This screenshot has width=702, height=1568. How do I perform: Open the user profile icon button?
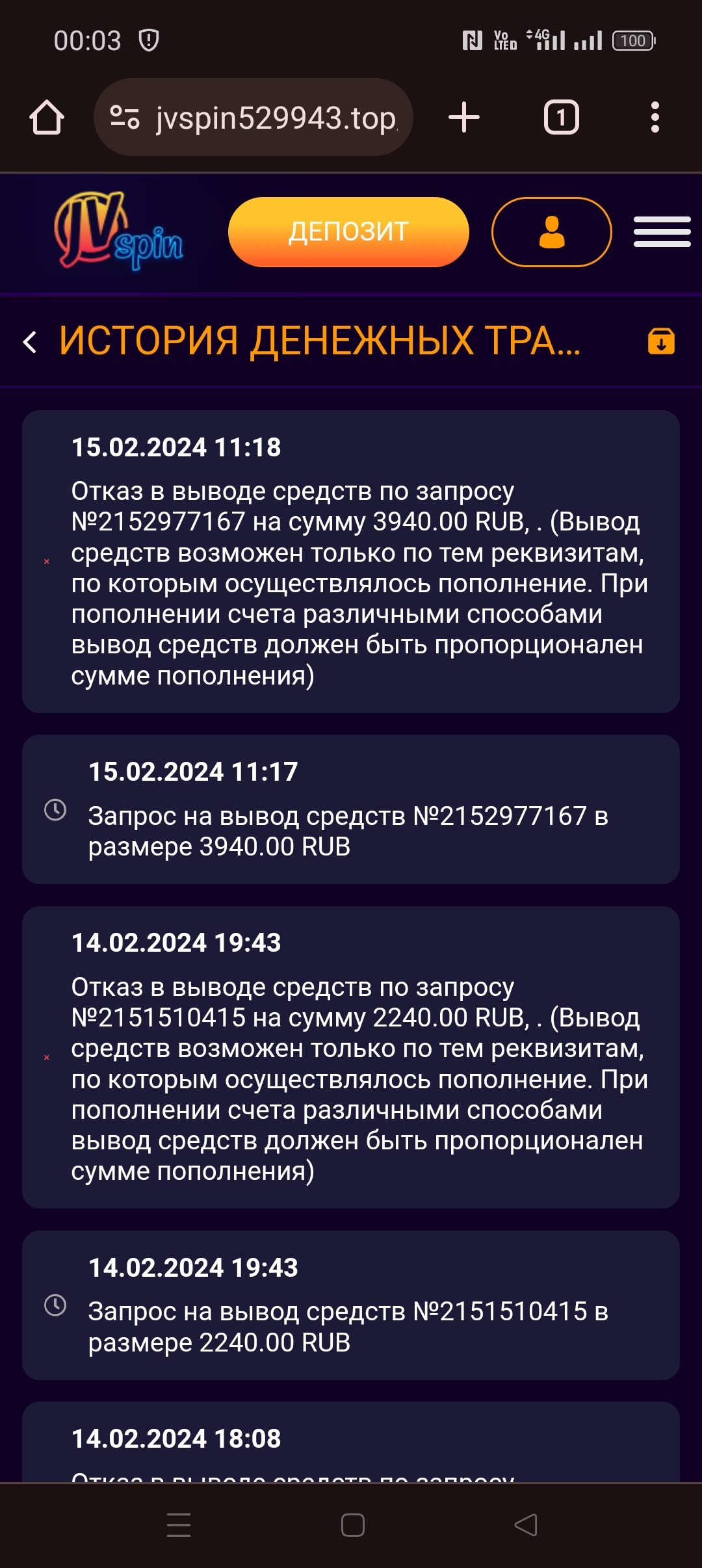click(x=552, y=232)
